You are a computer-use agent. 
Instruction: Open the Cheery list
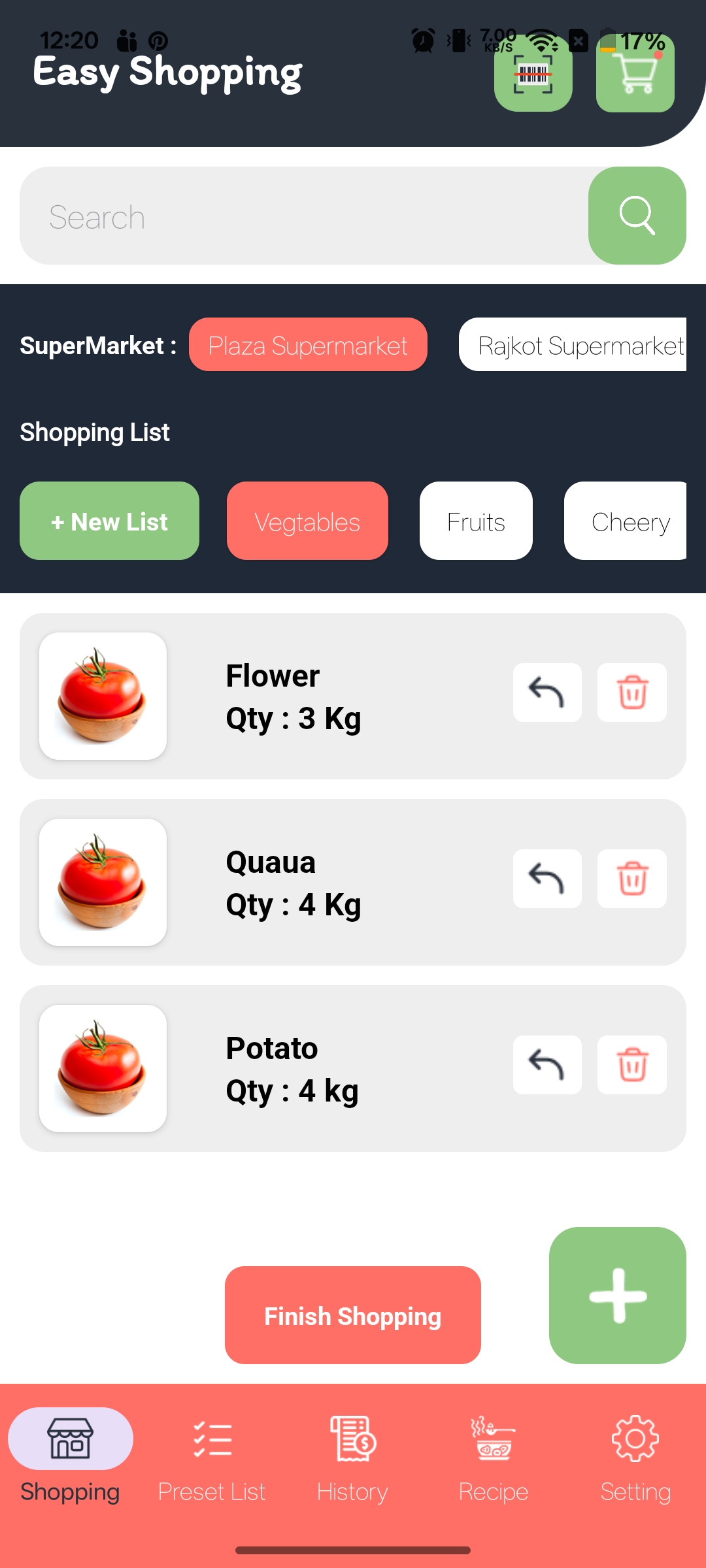(625, 521)
